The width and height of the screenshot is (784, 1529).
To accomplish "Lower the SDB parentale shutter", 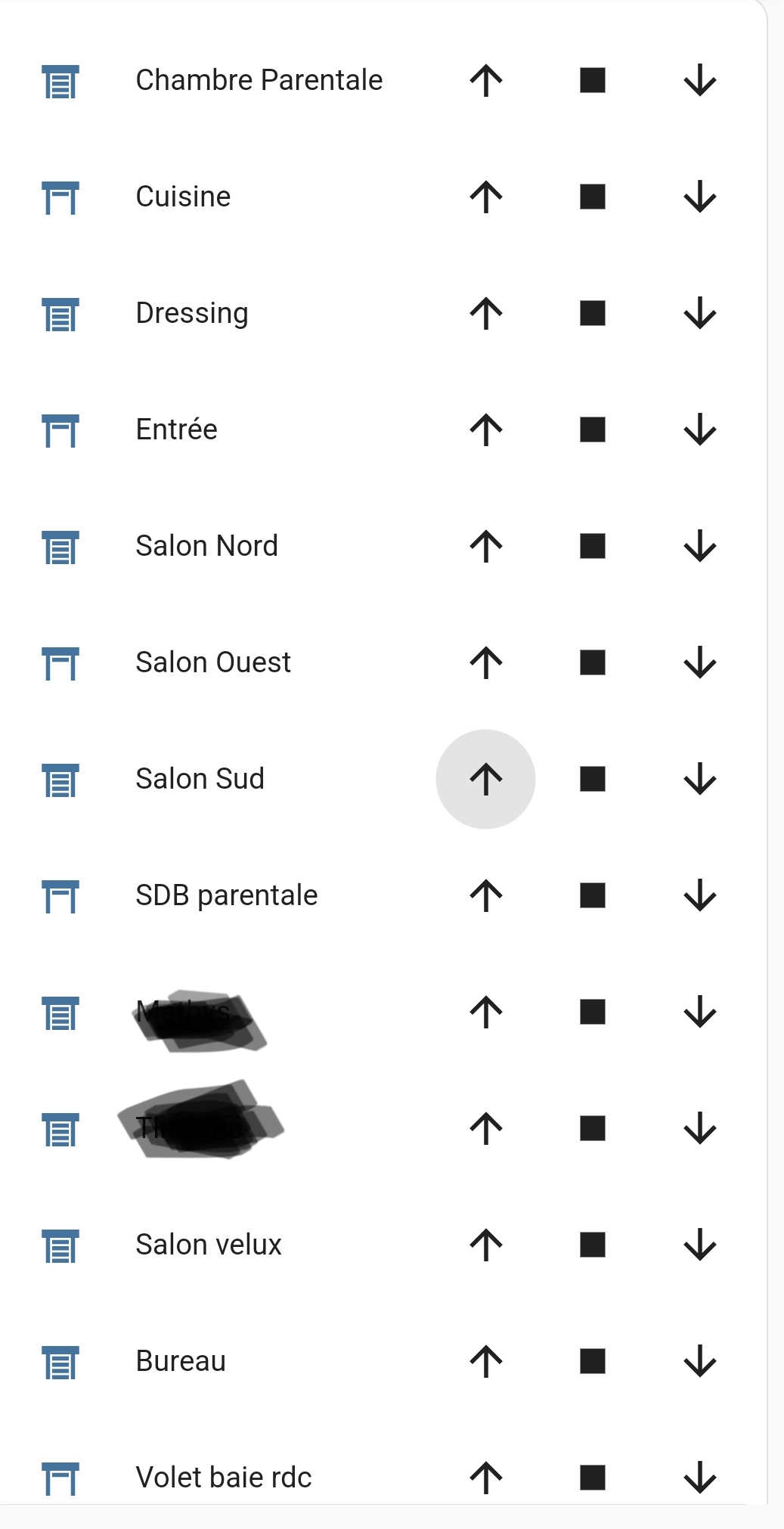I will click(700, 895).
